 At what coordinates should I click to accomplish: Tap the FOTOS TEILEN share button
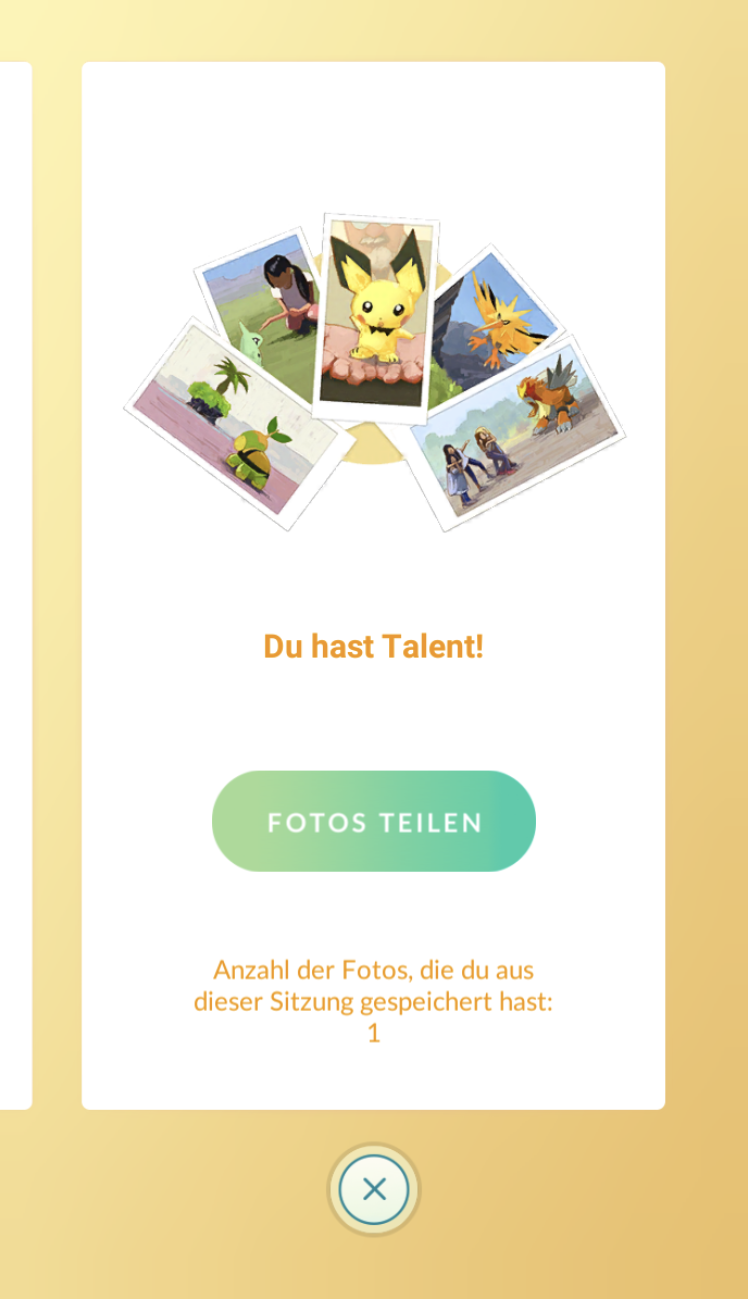pos(374,820)
